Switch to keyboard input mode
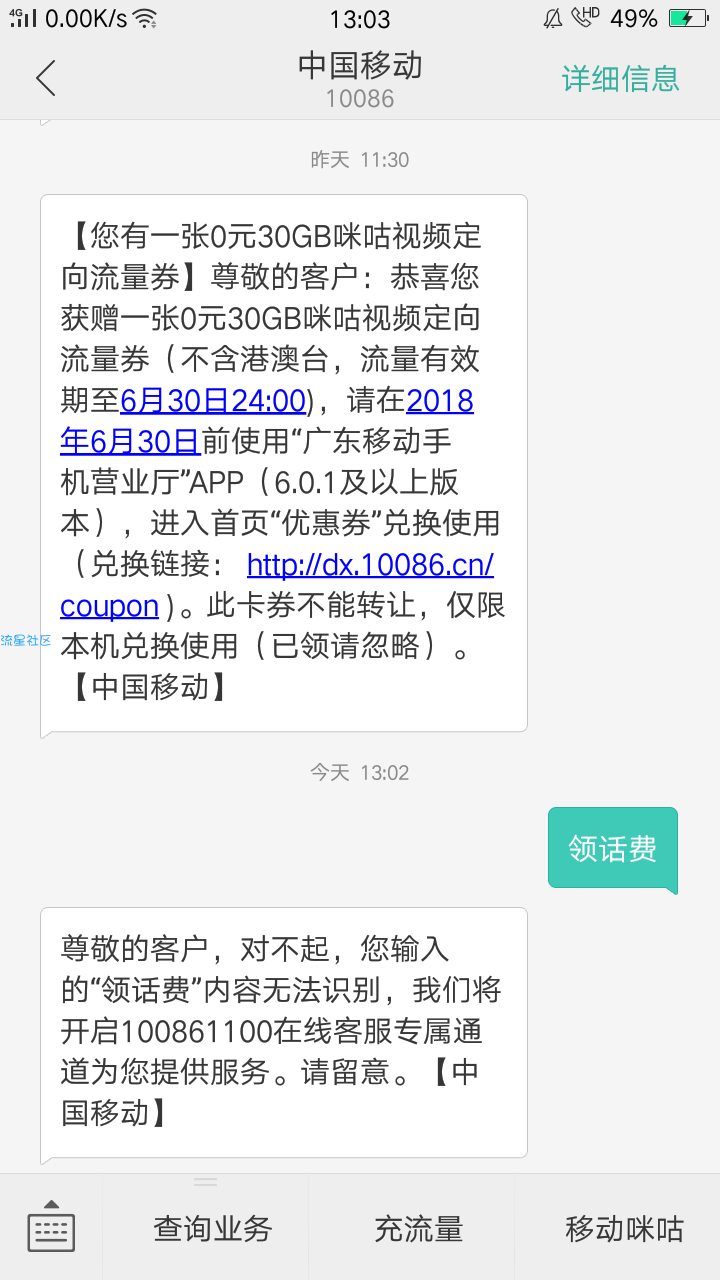 (x=51, y=1227)
